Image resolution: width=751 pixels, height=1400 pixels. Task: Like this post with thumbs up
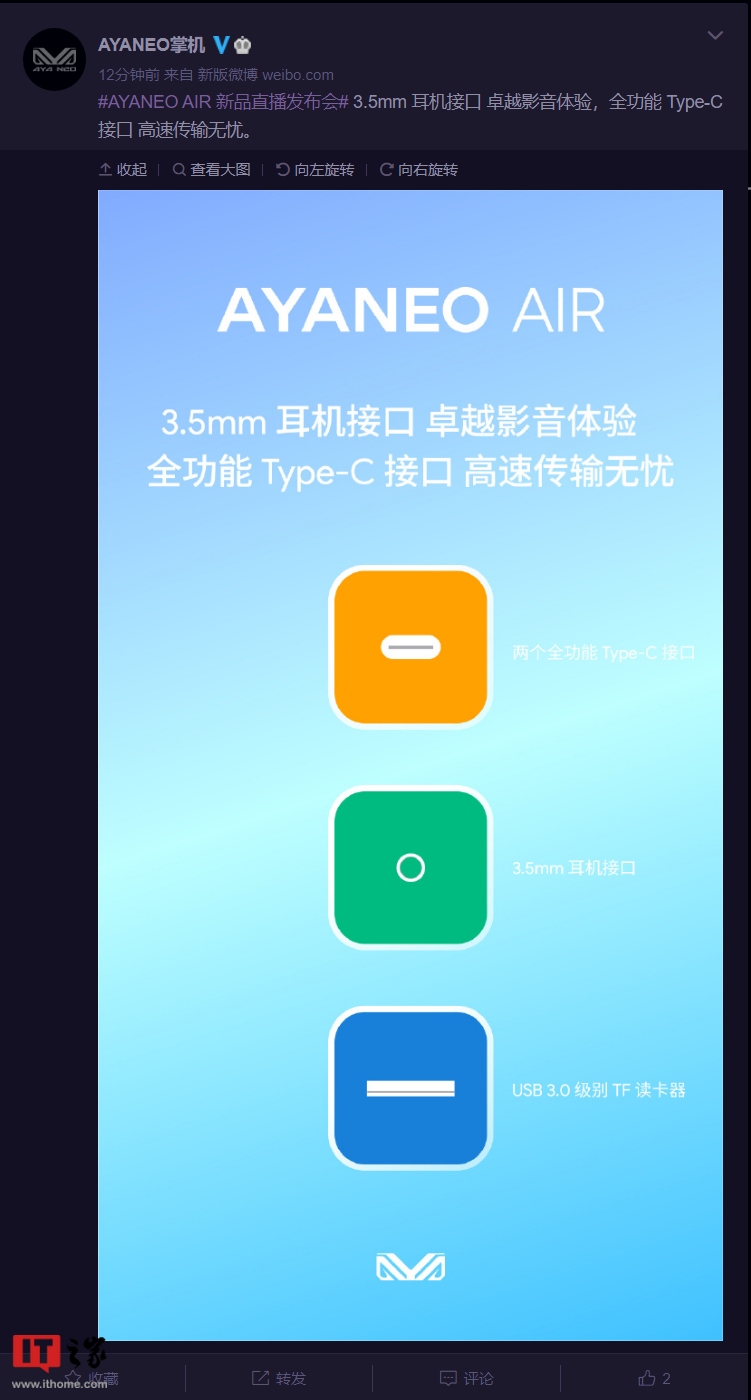[x=655, y=1378]
